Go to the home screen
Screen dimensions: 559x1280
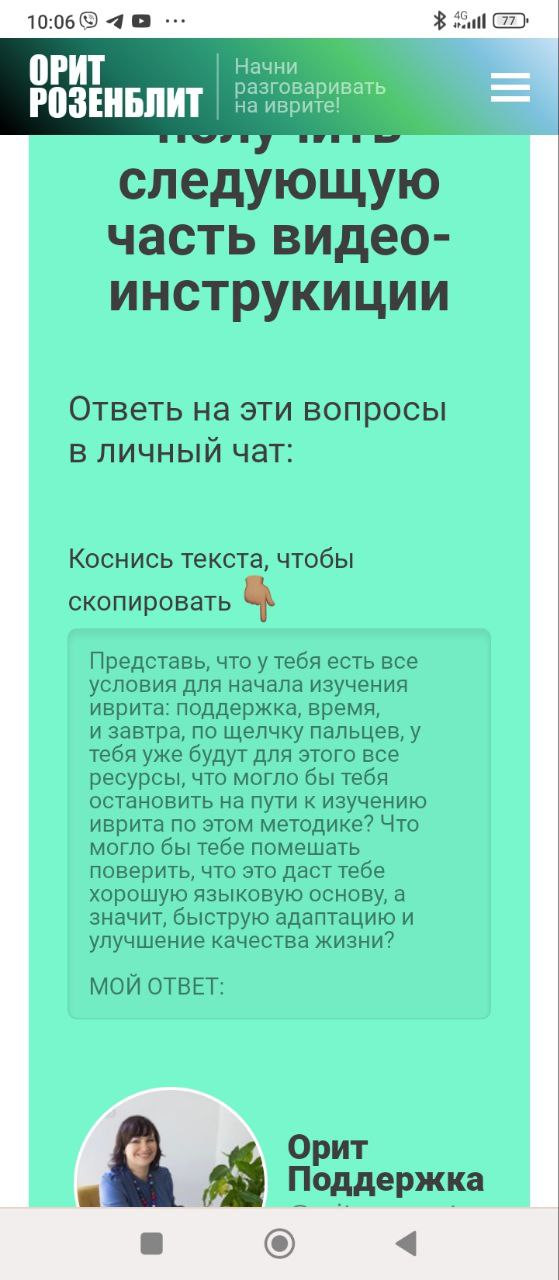pos(279,1243)
